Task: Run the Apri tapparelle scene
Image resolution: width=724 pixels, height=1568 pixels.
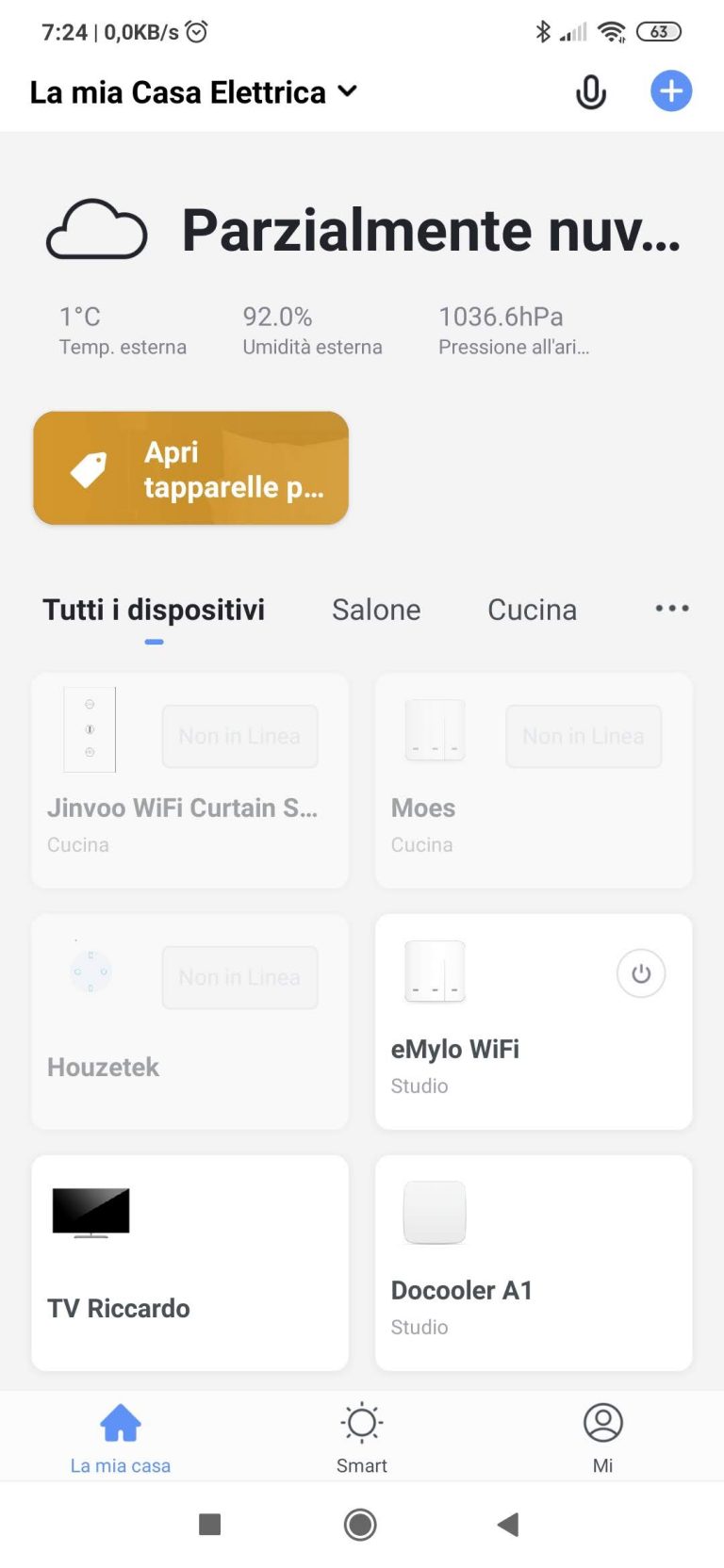Action: (x=191, y=468)
